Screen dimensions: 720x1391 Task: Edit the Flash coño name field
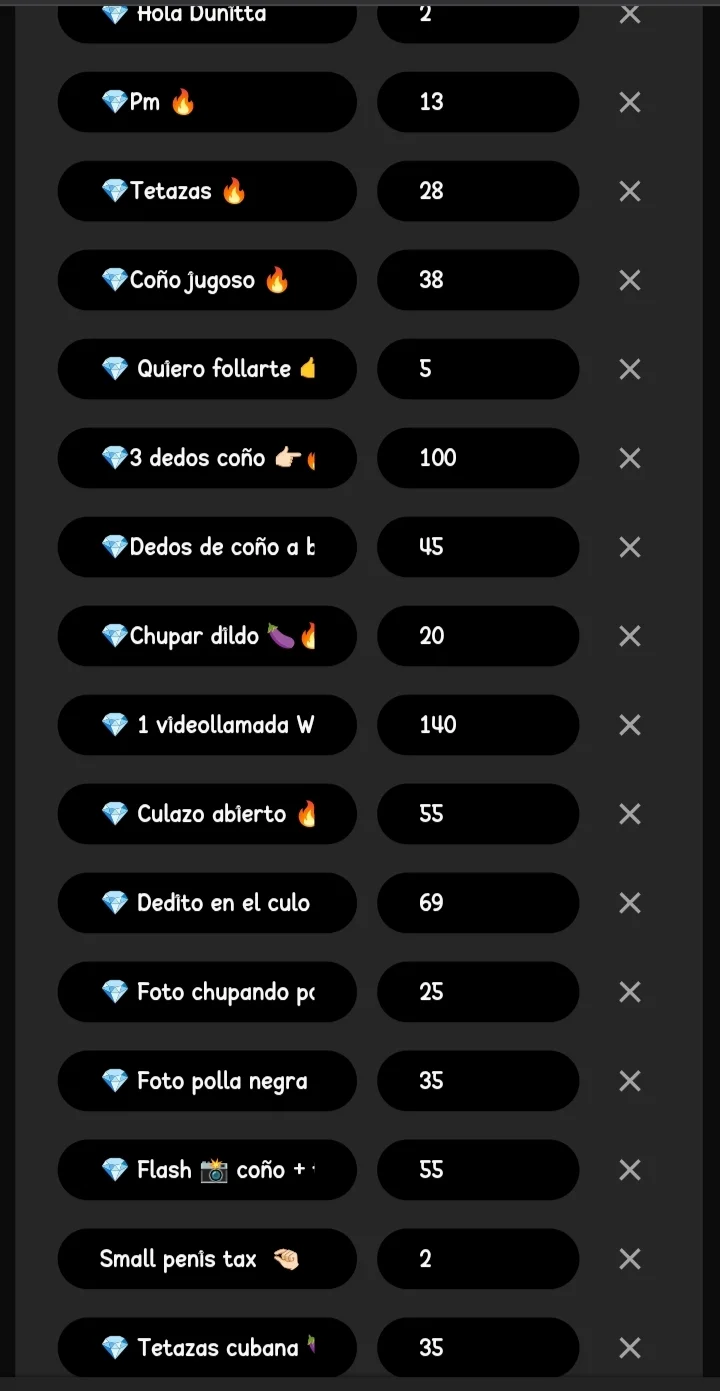tap(207, 1170)
